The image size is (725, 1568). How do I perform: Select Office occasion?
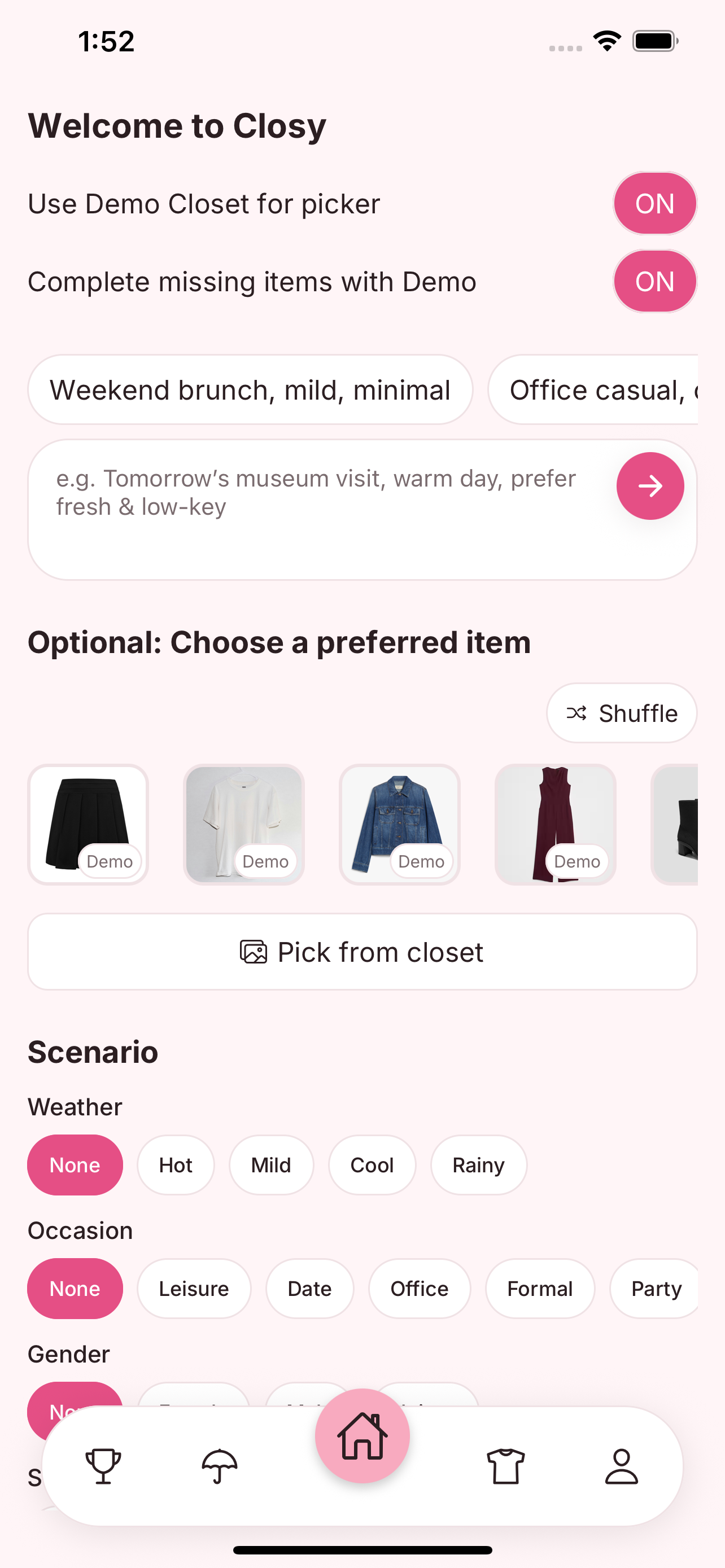[x=419, y=1288]
